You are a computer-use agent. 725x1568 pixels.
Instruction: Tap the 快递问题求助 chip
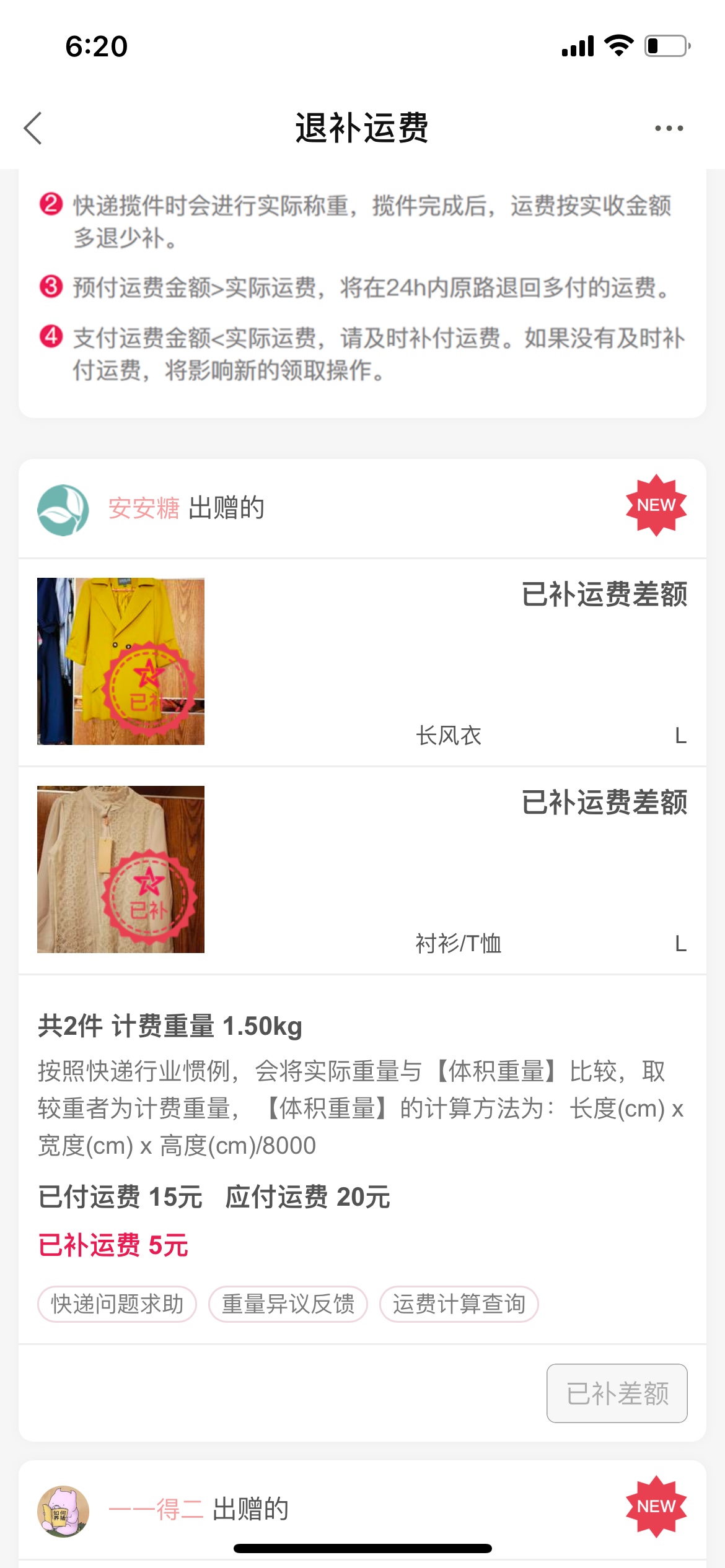[x=117, y=1304]
